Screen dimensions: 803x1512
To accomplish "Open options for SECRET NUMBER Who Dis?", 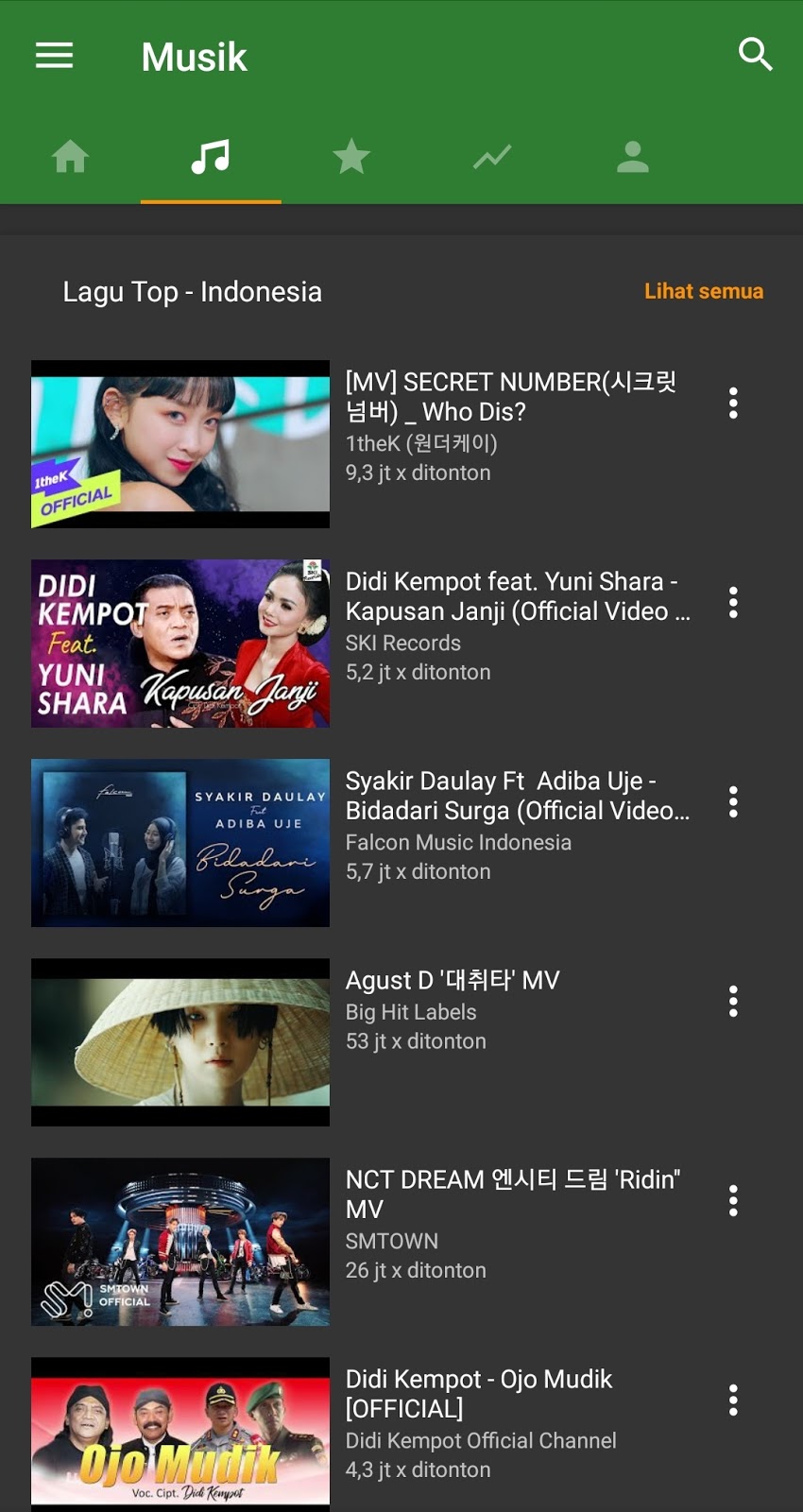I will point(733,404).
